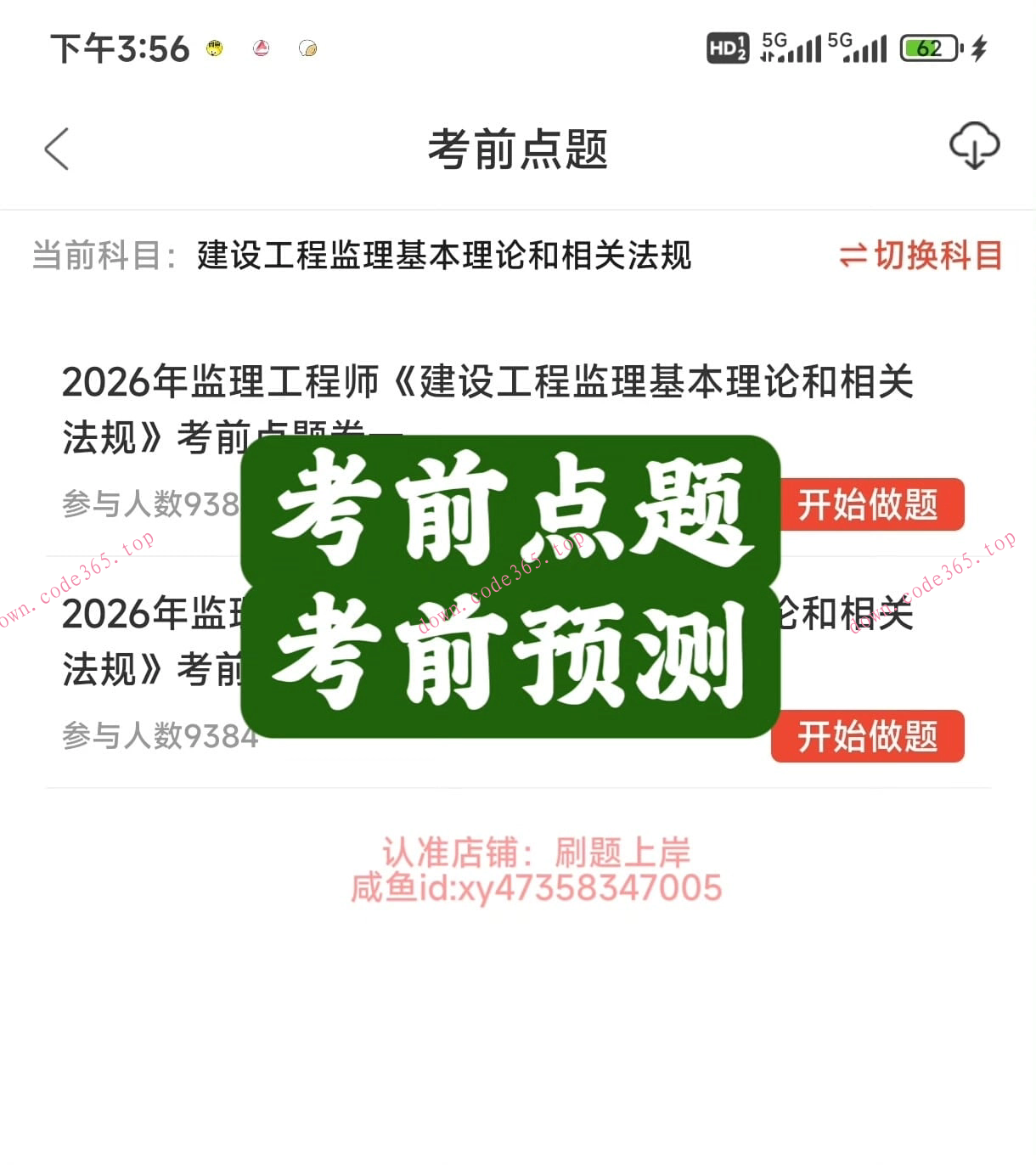Tap the first 5G signal indicator
Image resolution: width=1036 pixels, height=1165 pixels.
(x=791, y=48)
